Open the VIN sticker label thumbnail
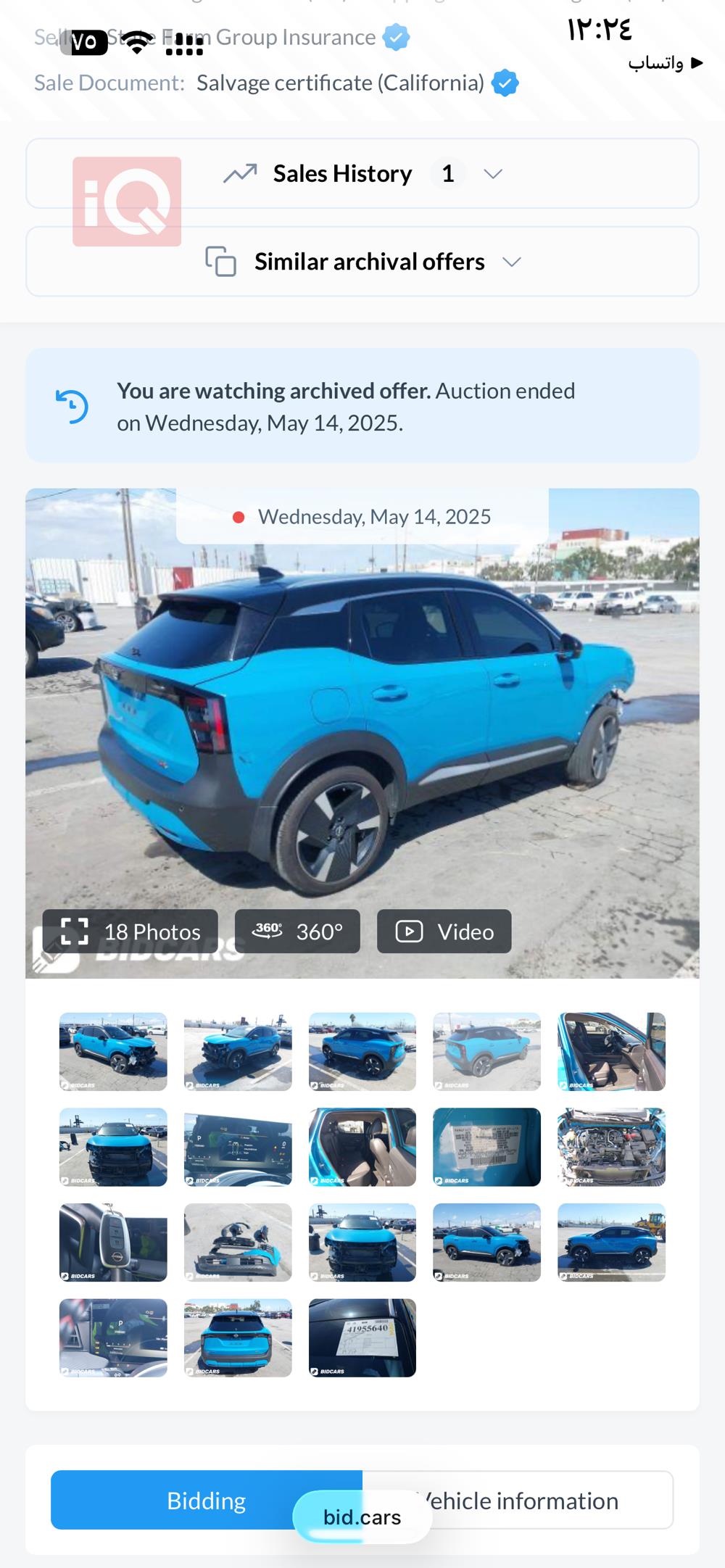 (486, 1147)
